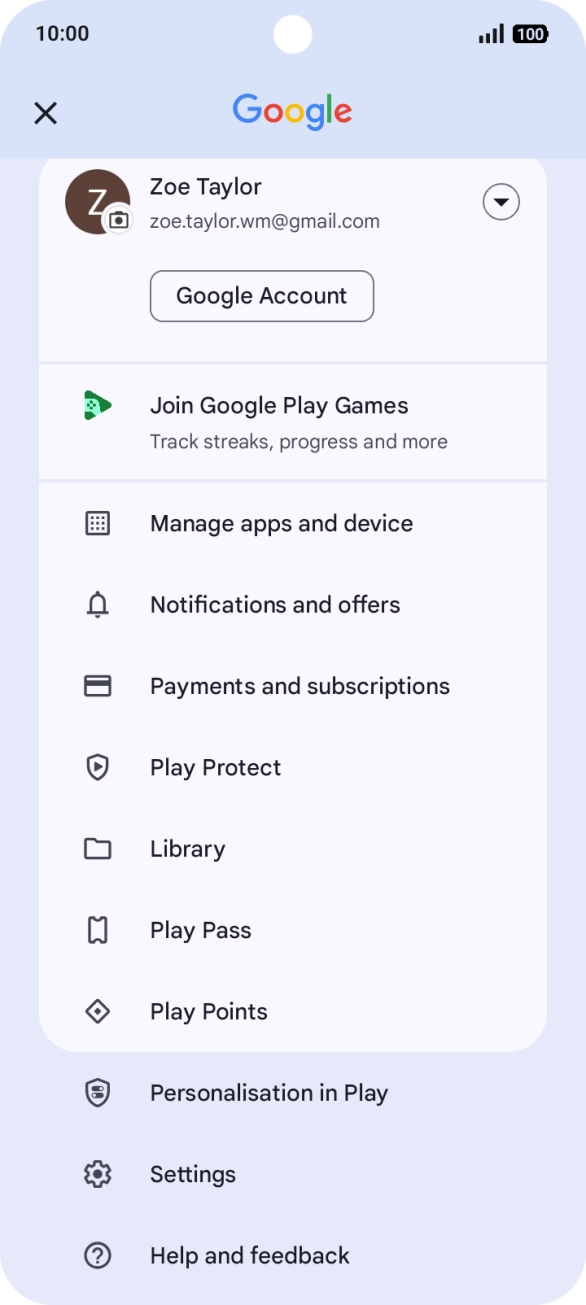The width and height of the screenshot is (586, 1305).
Task: Open the Library row
Action: [293, 849]
